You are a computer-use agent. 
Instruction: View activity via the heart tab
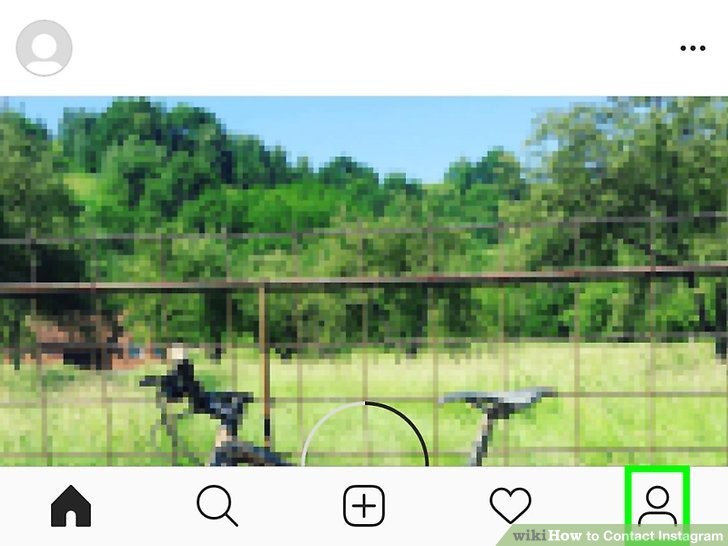tap(510, 506)
